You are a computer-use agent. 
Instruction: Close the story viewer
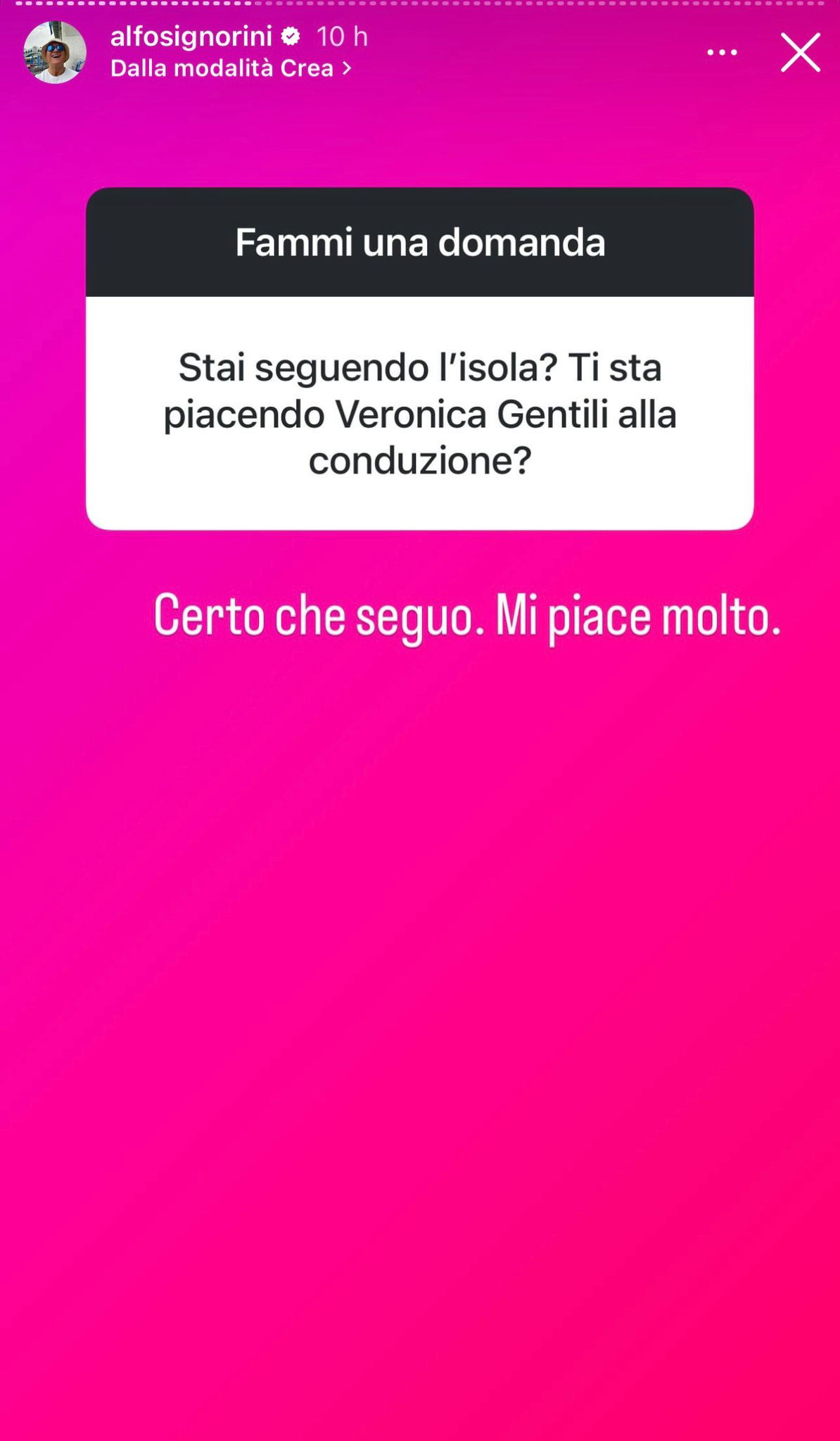800,53
